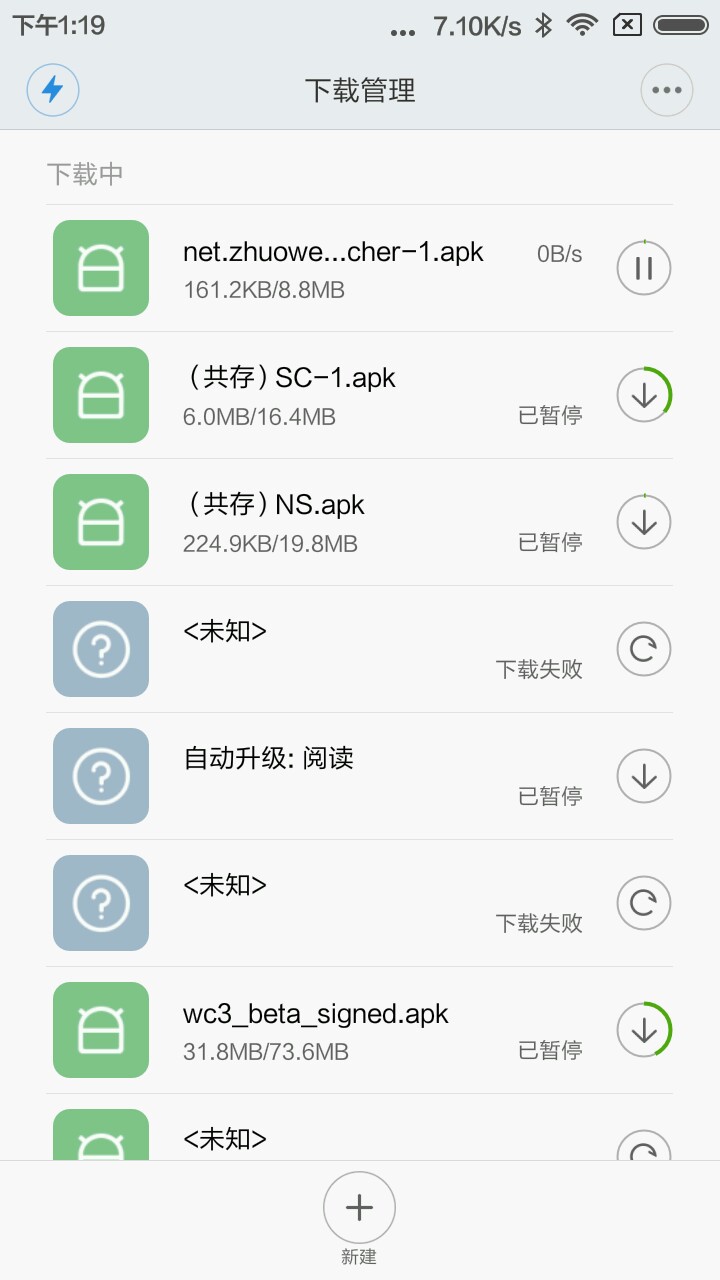This screenshot has width=720, height=1280.
Task: Pause the net.zhuowe...cher-1.apk download
Action: click(x=644, y=268)
